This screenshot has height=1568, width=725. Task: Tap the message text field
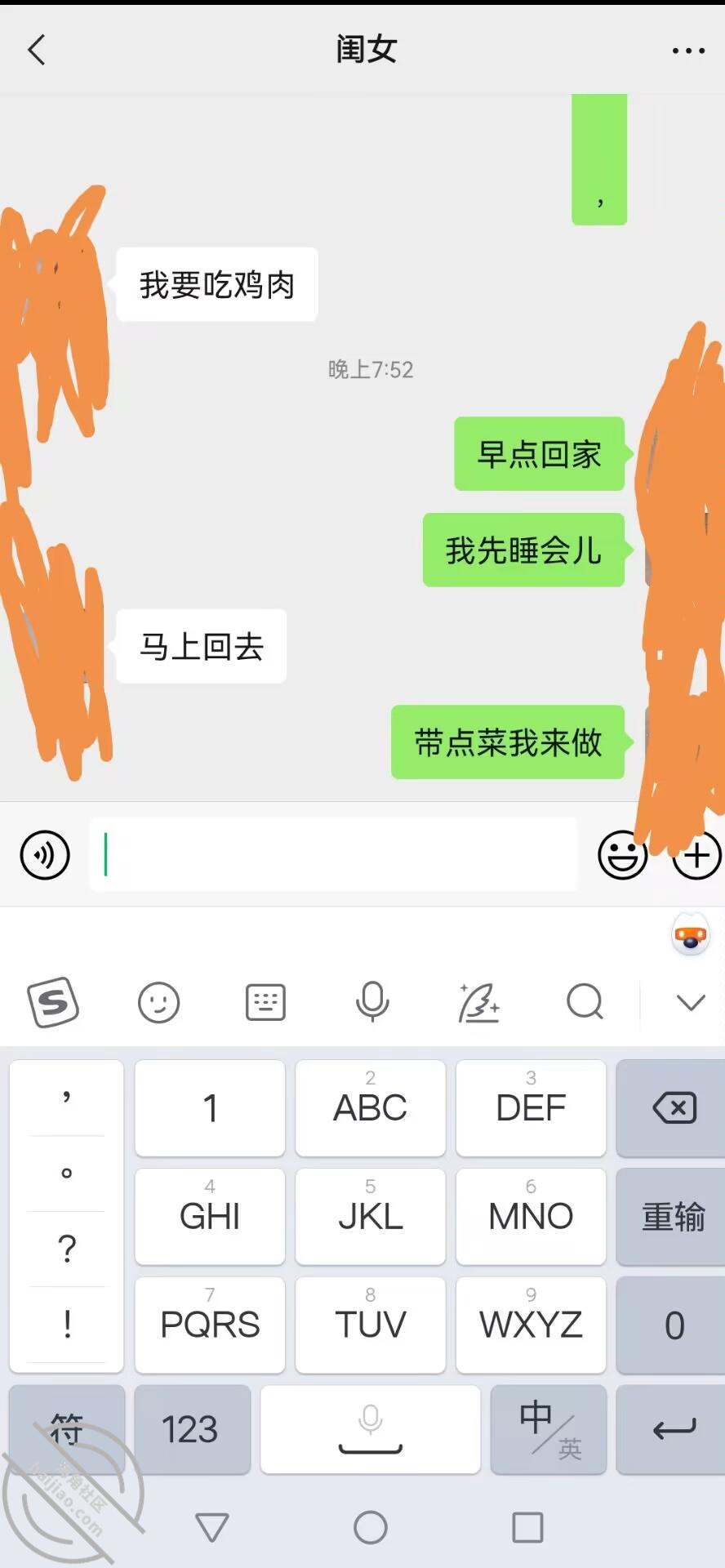pos(333,855)
